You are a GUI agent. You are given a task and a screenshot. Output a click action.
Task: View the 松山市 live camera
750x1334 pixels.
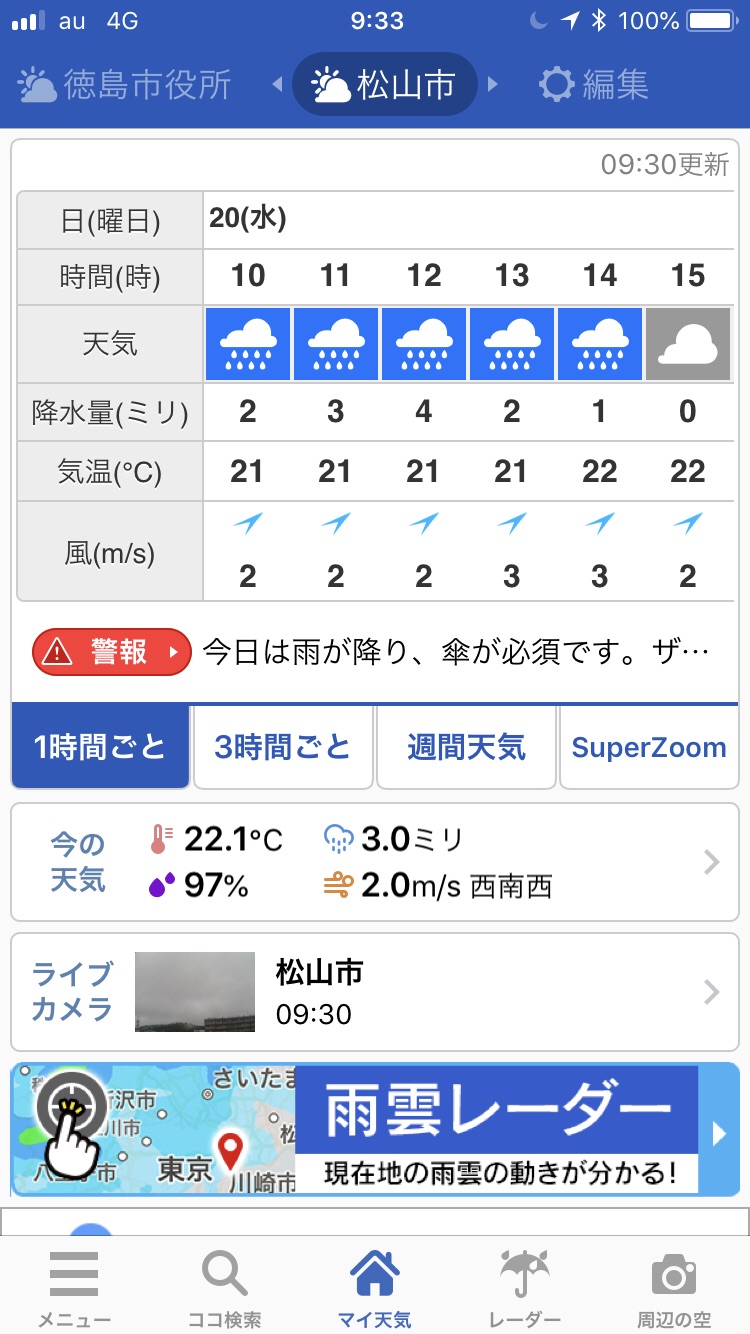375,992
